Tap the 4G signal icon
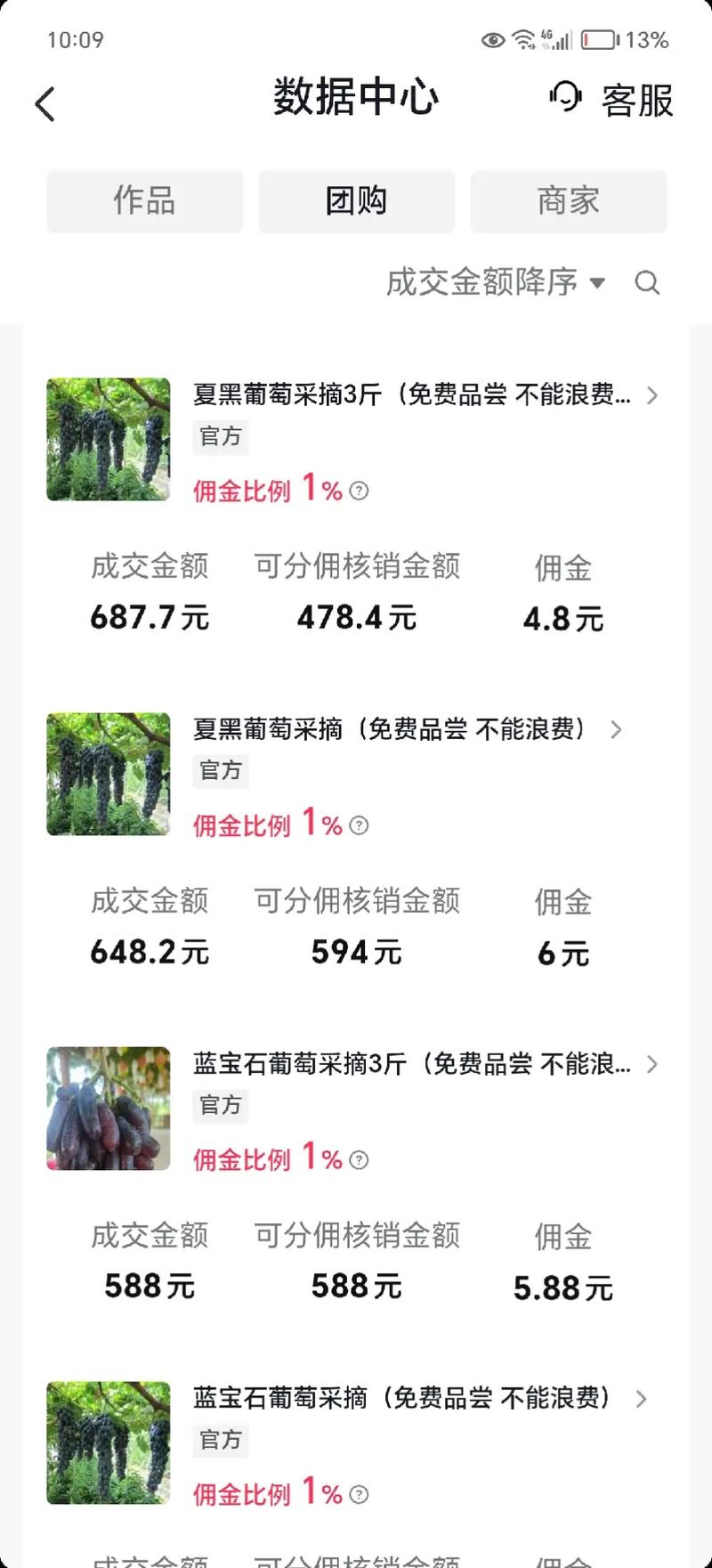This screenshot has width=712, height=1568. 556,38
